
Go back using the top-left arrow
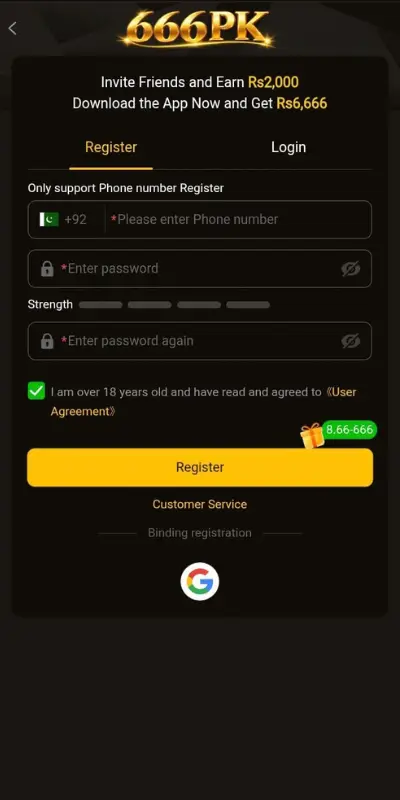coord(13,29)
